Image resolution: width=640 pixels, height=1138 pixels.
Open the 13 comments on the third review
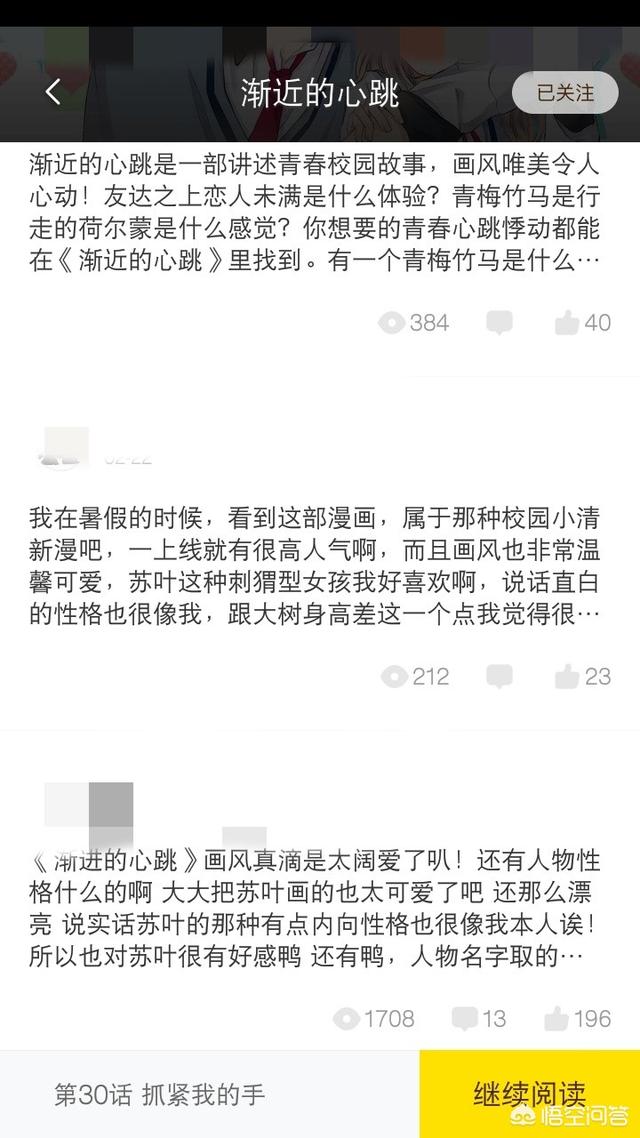[x=479, y=1018]
